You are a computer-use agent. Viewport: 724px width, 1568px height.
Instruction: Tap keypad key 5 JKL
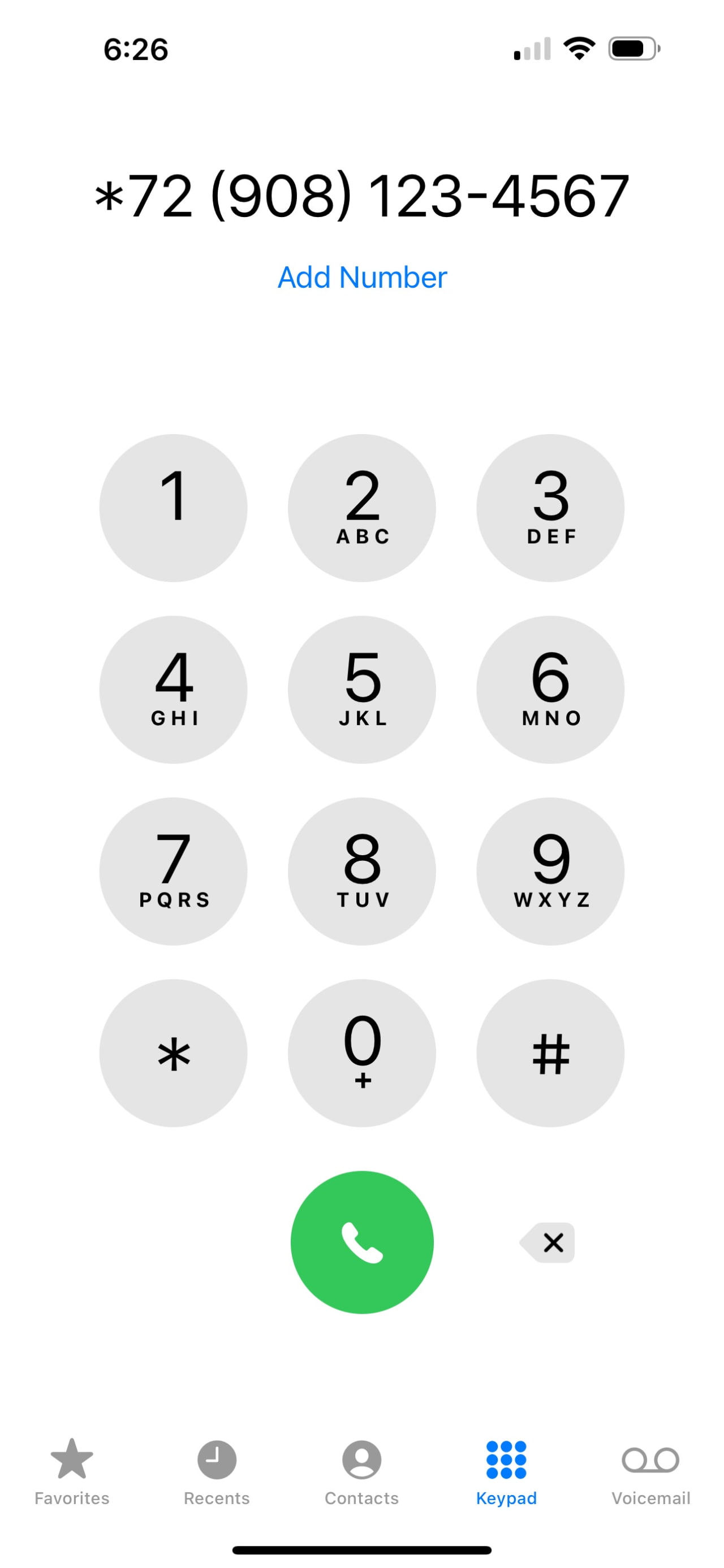[x=361, y=689]
